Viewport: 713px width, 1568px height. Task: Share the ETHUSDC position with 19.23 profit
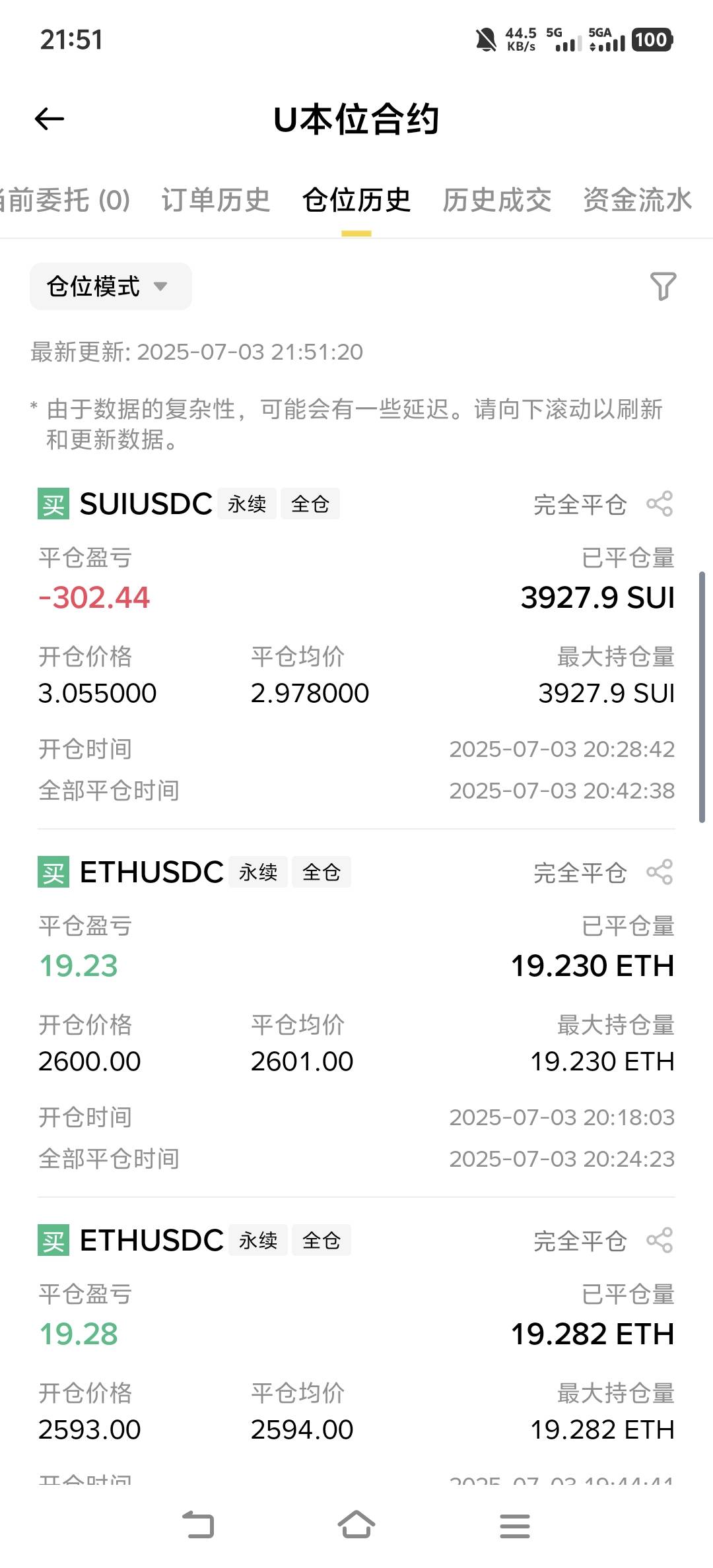[660, 872]
